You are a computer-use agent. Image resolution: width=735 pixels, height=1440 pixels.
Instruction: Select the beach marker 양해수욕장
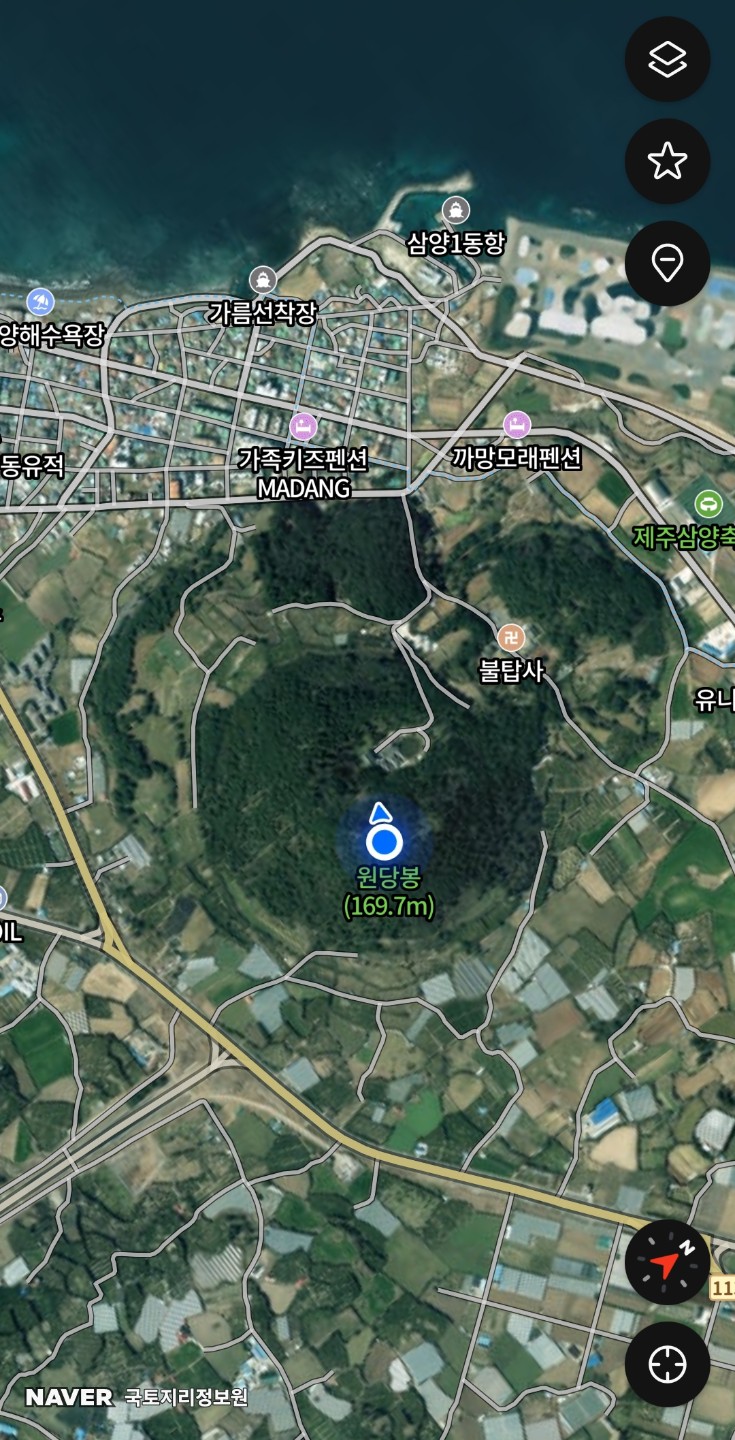tap(40, 301)
